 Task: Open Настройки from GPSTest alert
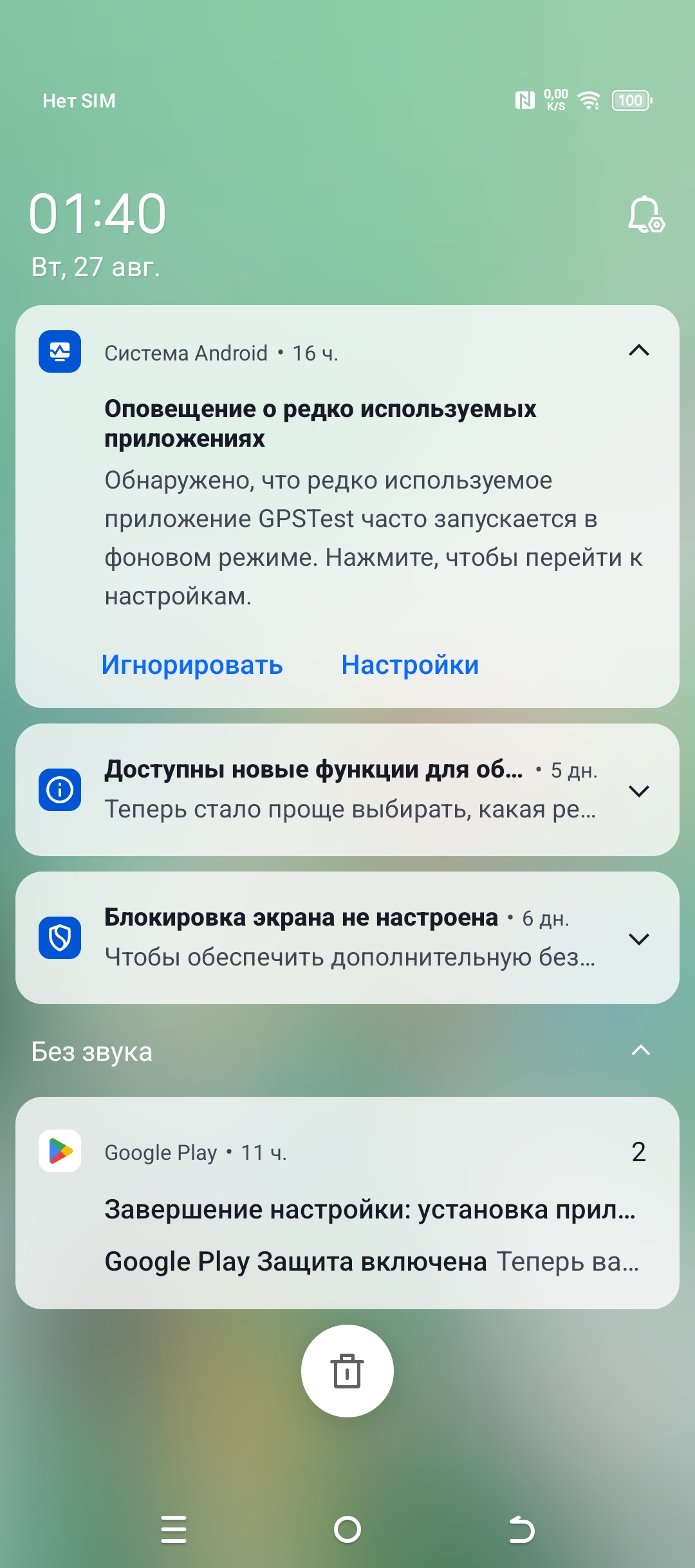coord(410,665)
